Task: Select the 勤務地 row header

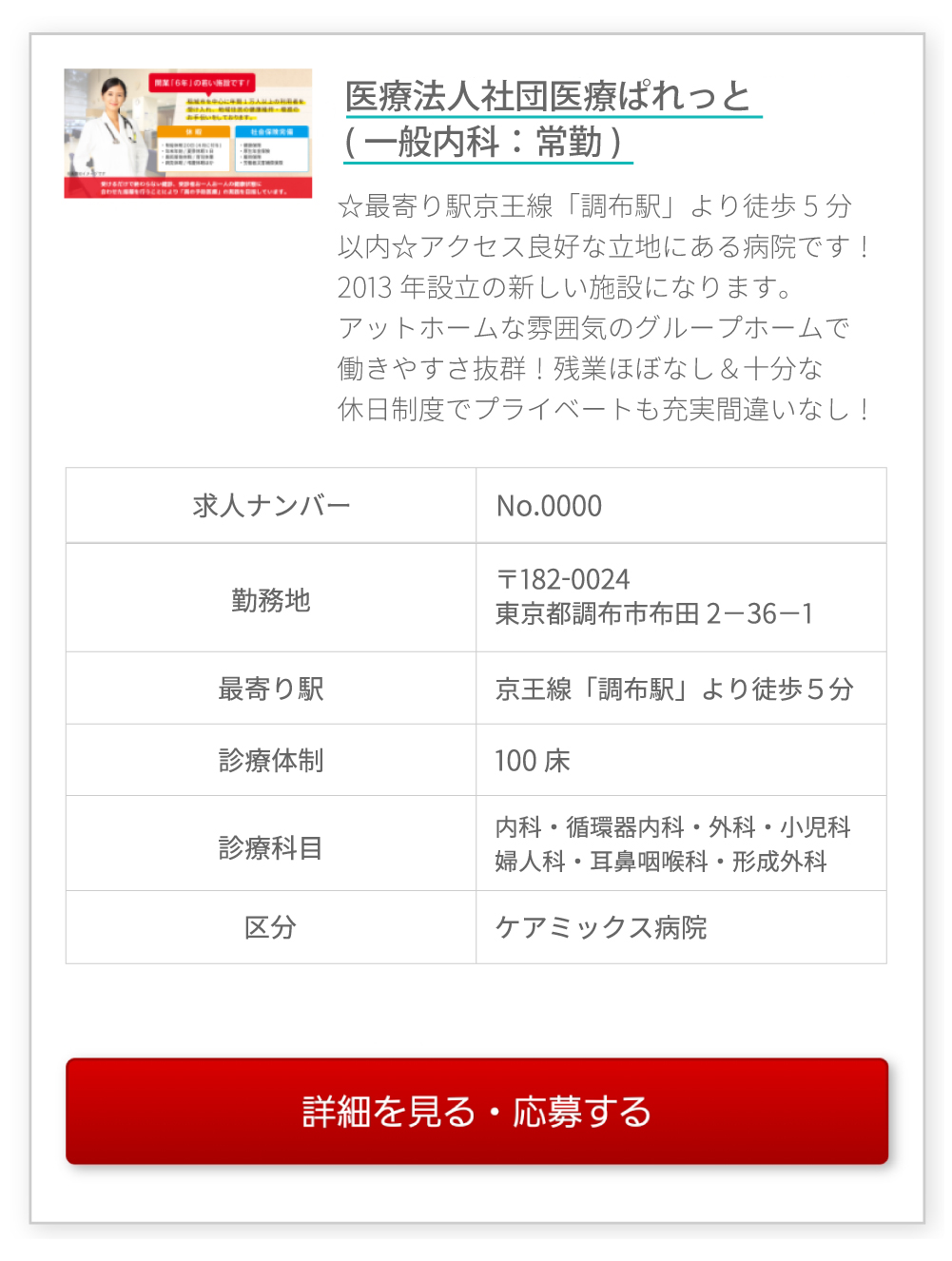Action: tap(269, 599)
